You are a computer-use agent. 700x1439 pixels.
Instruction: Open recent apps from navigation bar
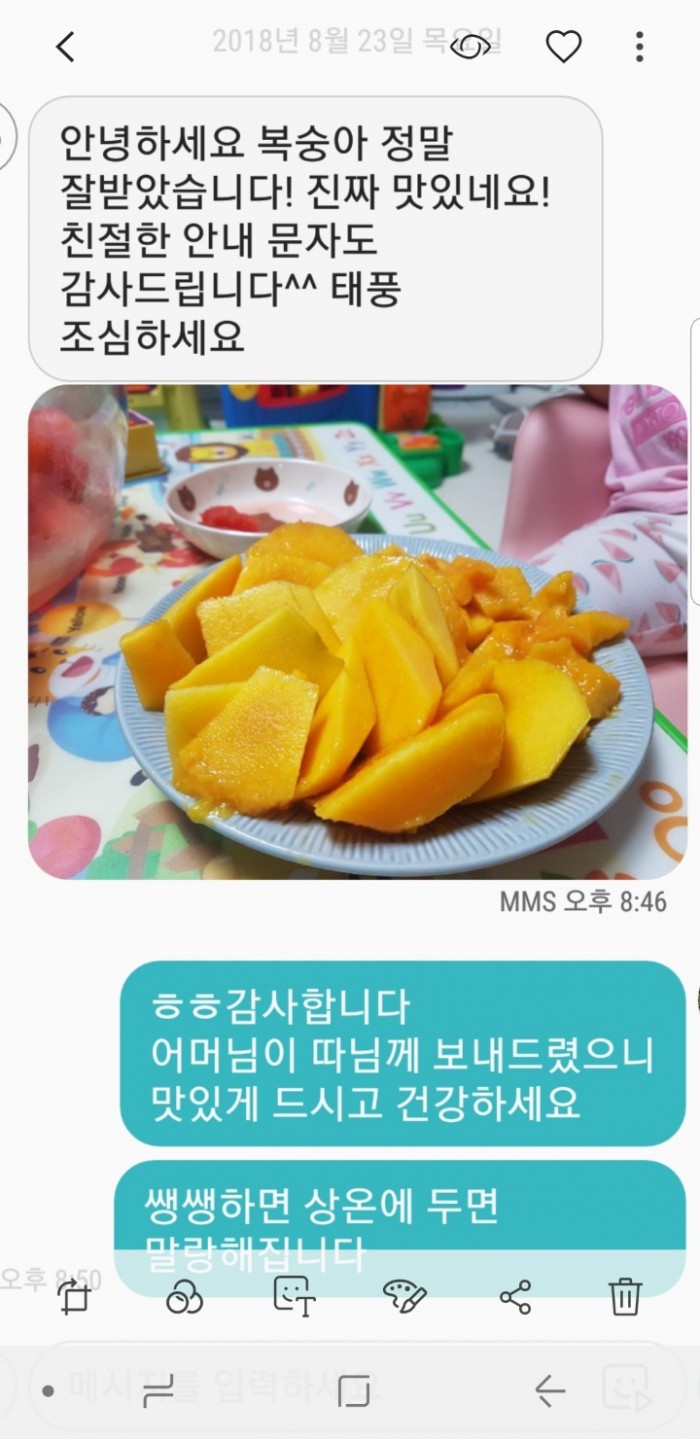pyautogui.click(x=159, y=1390)
